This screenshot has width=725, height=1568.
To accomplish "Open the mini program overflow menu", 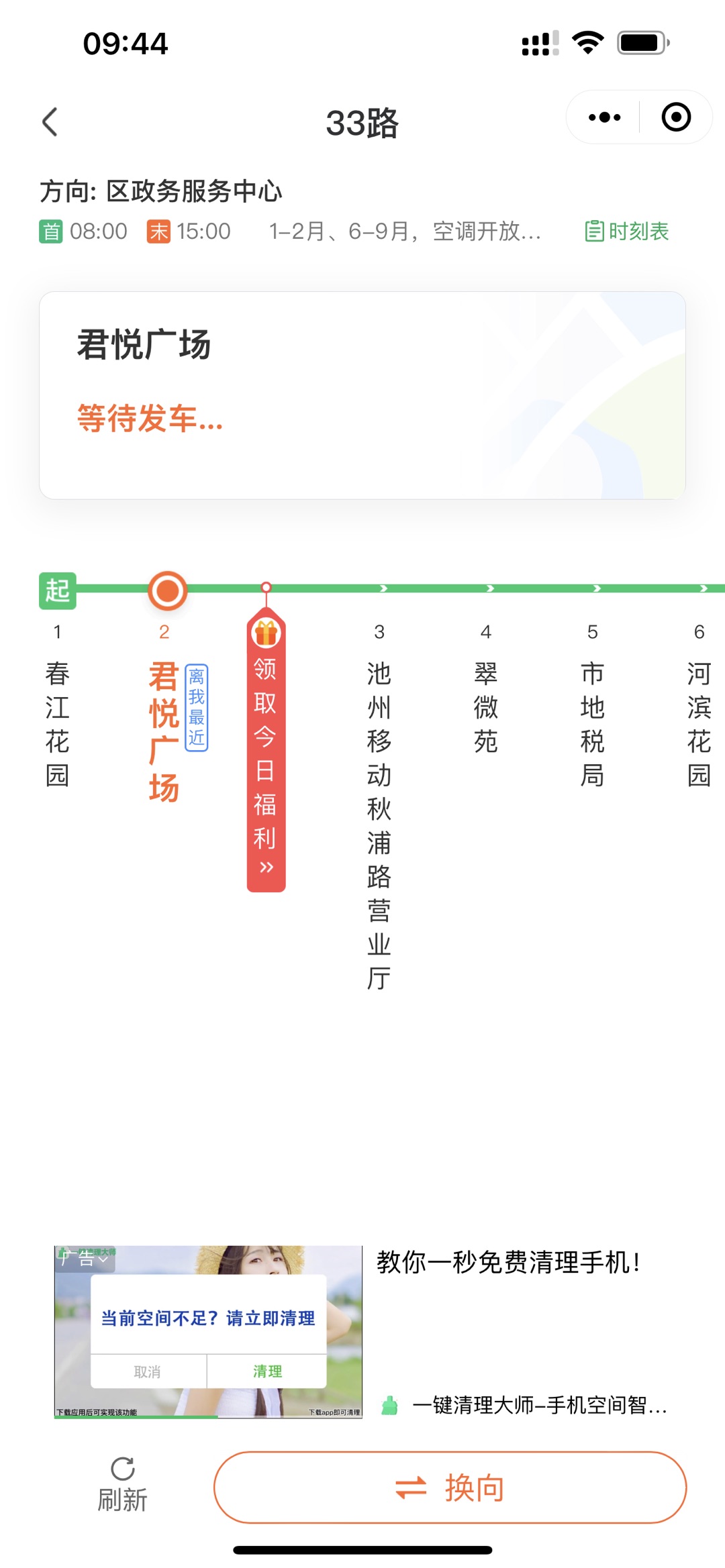I will [604, 117].
